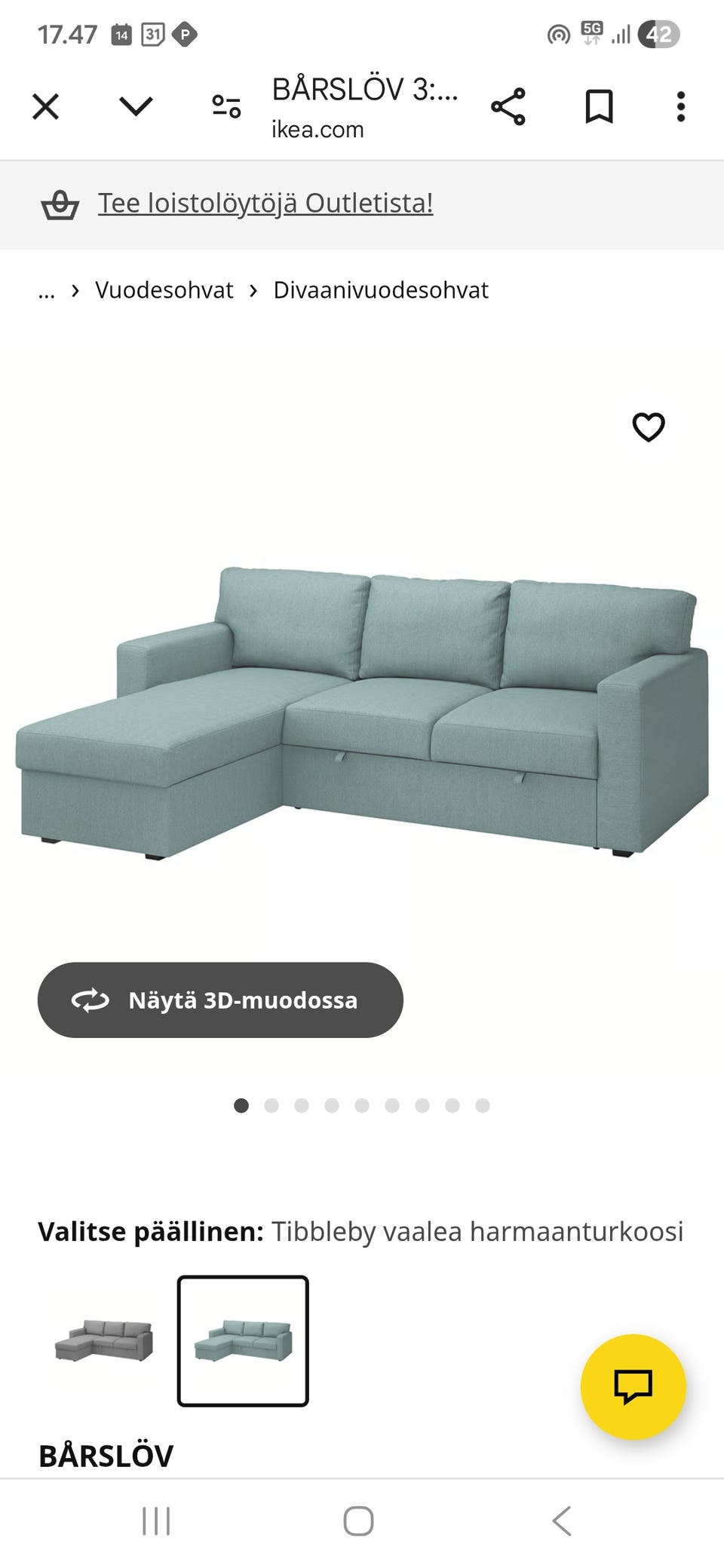
Task: Open page display settings sliders icon
Action: 225,106
